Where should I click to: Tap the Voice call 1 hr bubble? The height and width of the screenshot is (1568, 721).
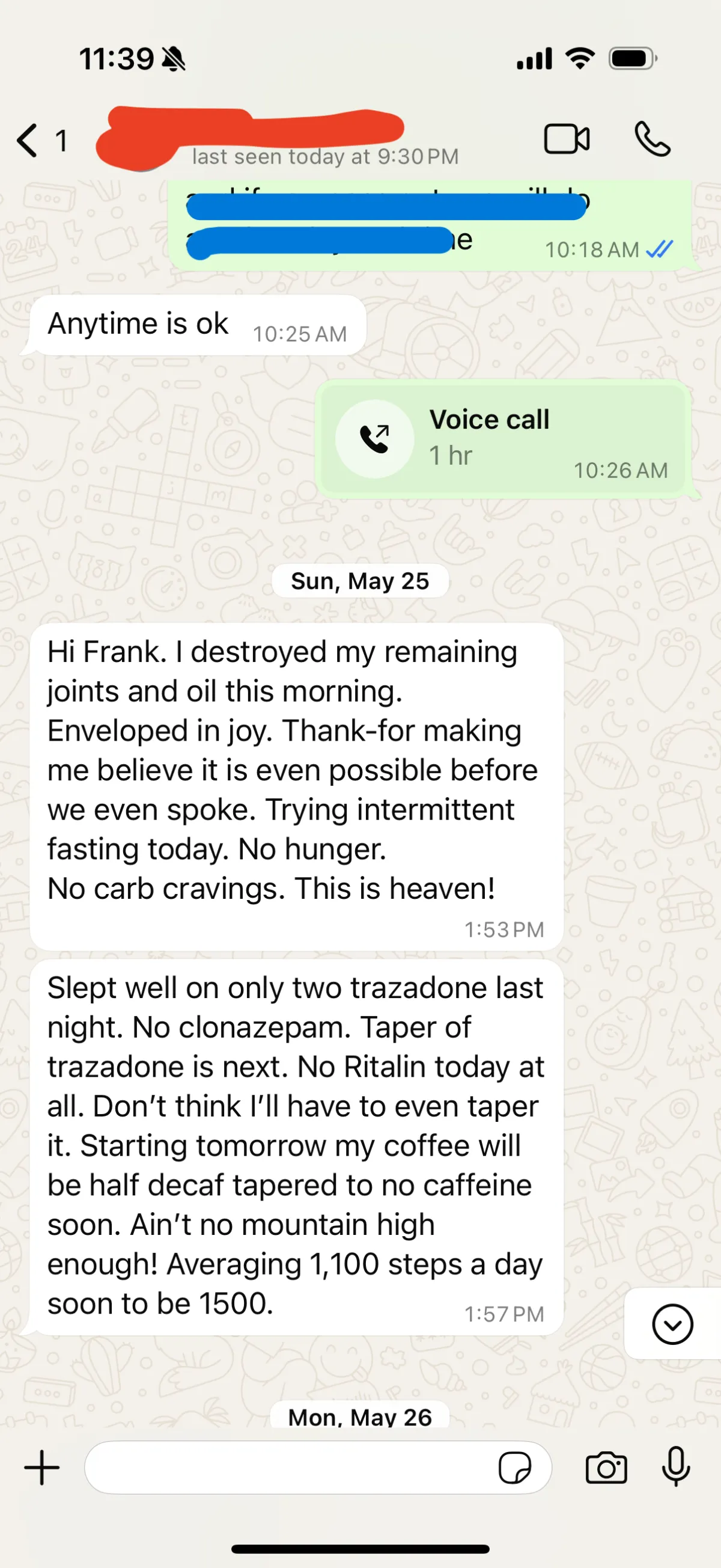coord(503,439)
